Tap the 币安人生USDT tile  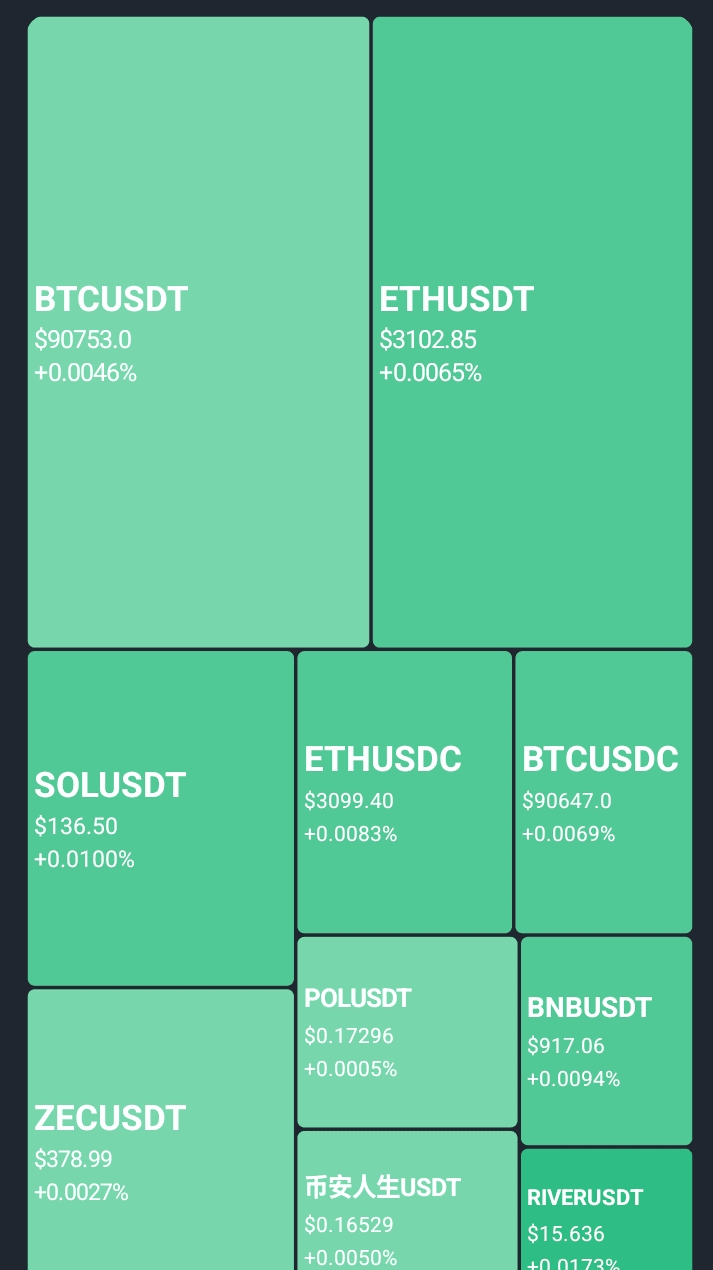point(407,1202)
